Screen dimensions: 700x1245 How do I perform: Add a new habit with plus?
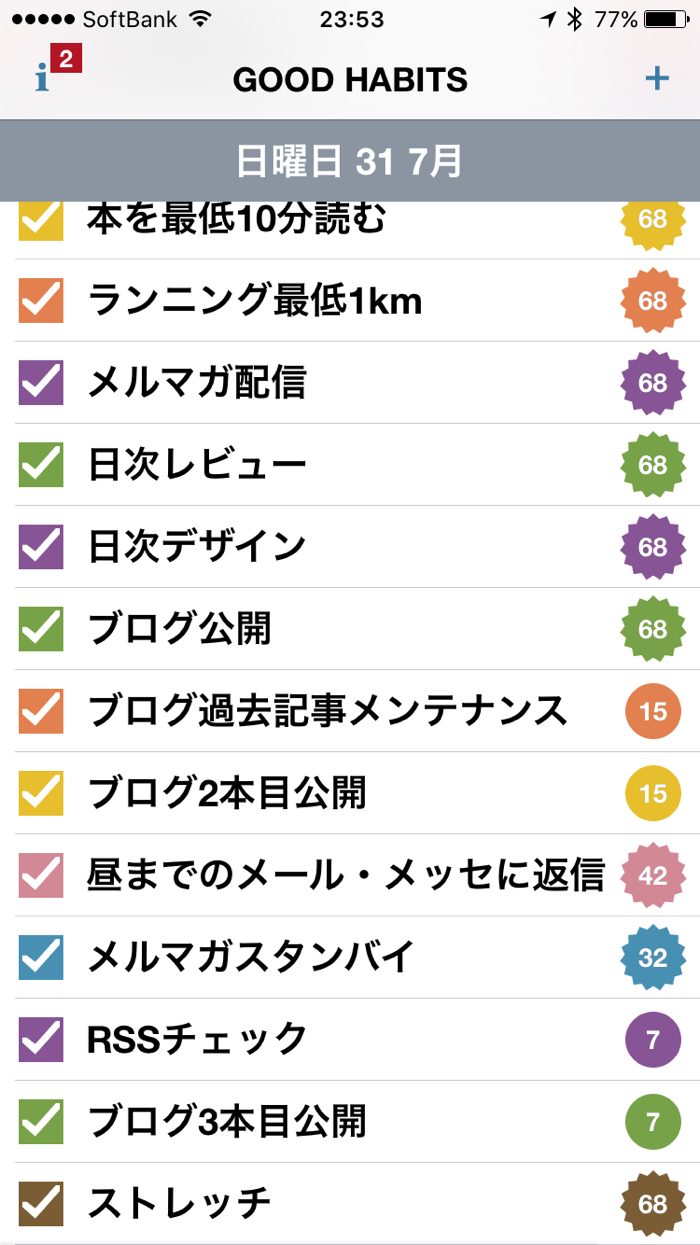tap(656, 78)
